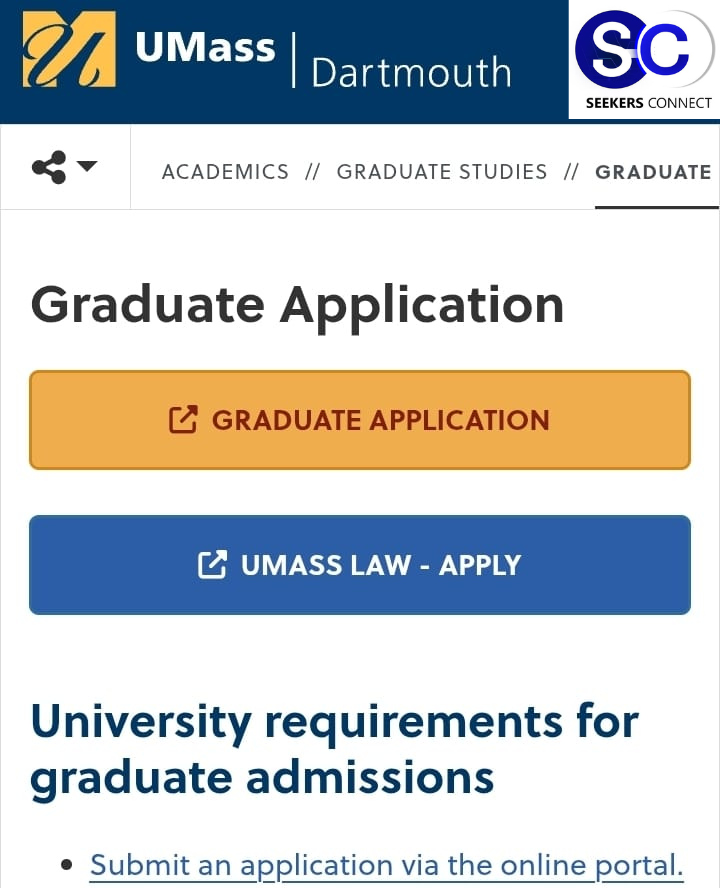Open the Graduate Studies breadcrumb
Image resolution: width=720 pixels, height=888 pixels.
tap(442, 172)
